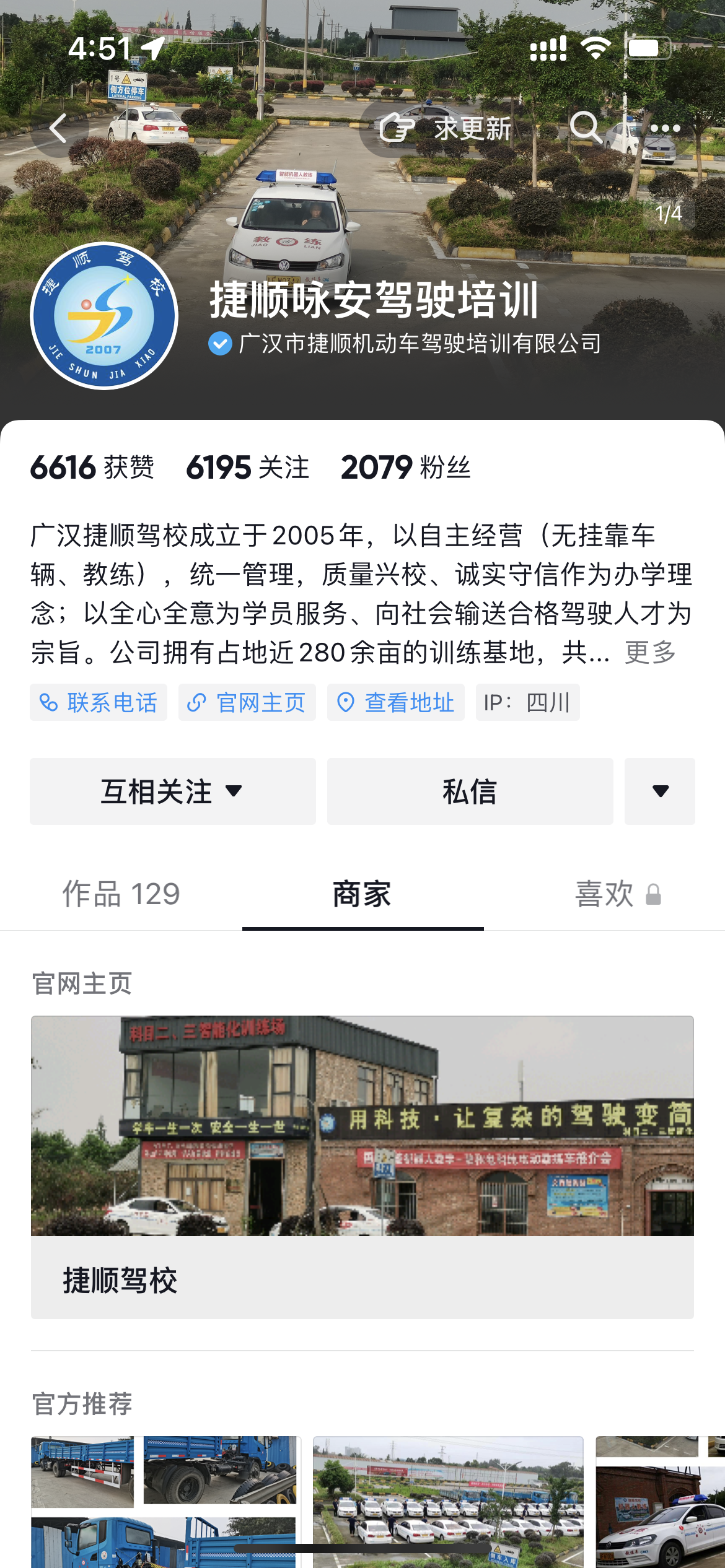The image size is (725, 1568).
Task: Tap the lock icon on 喜欢 tab
Action: click(652, 893)
